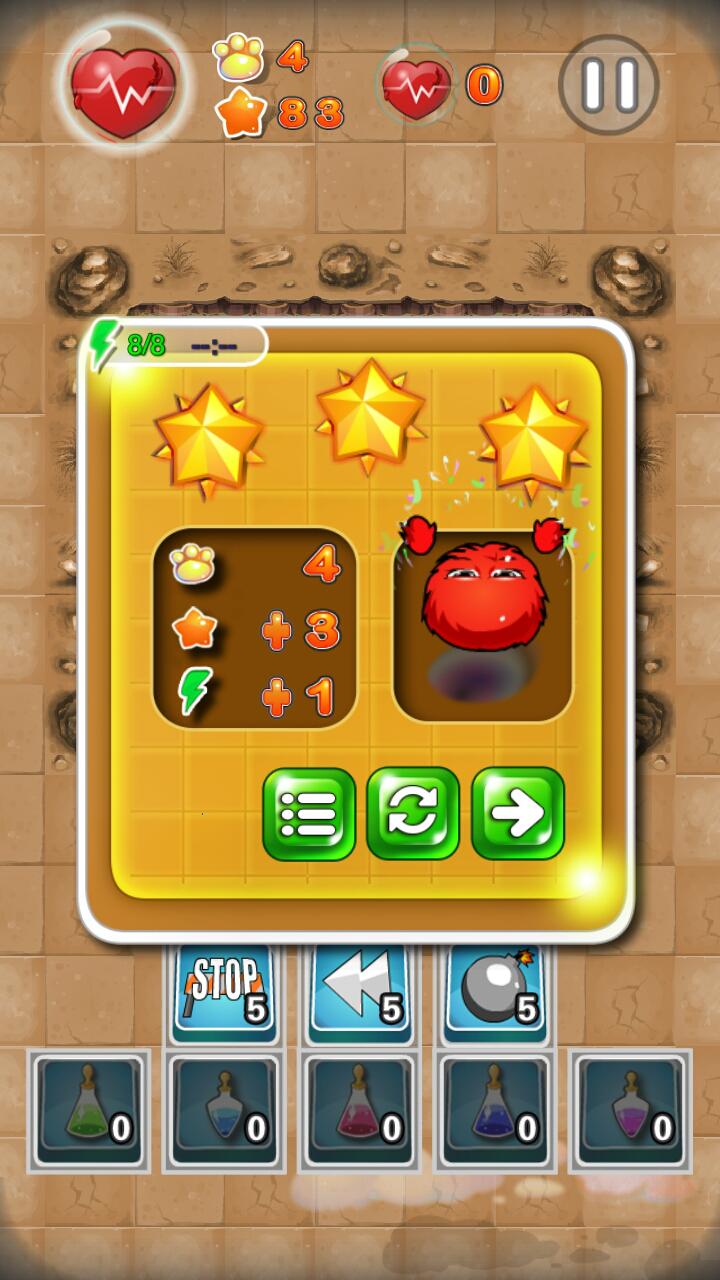720x1280 pixels.
Task: Open the level list menu button
Action: coord(309,814)
